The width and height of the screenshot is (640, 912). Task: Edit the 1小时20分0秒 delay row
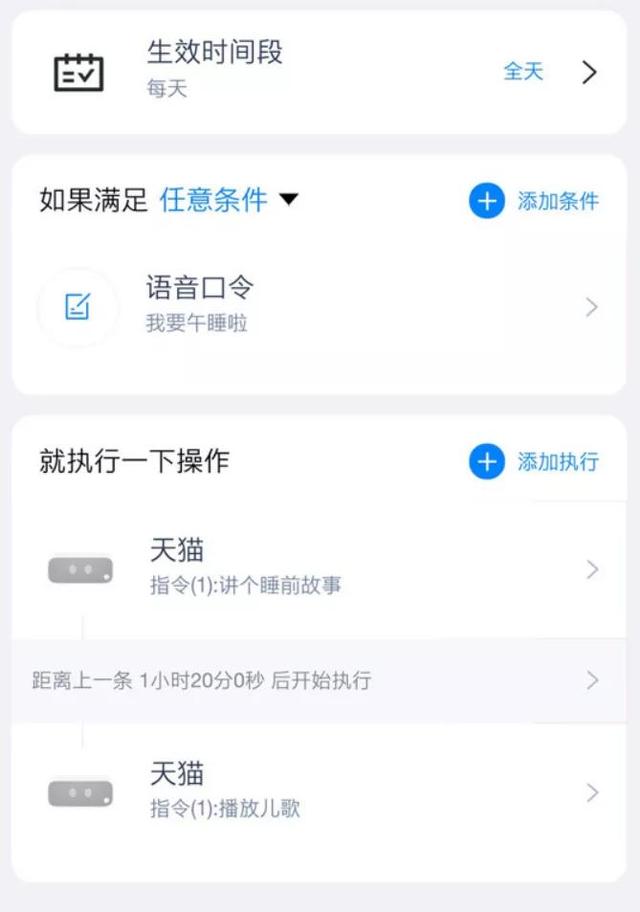(x=320, y=681)
